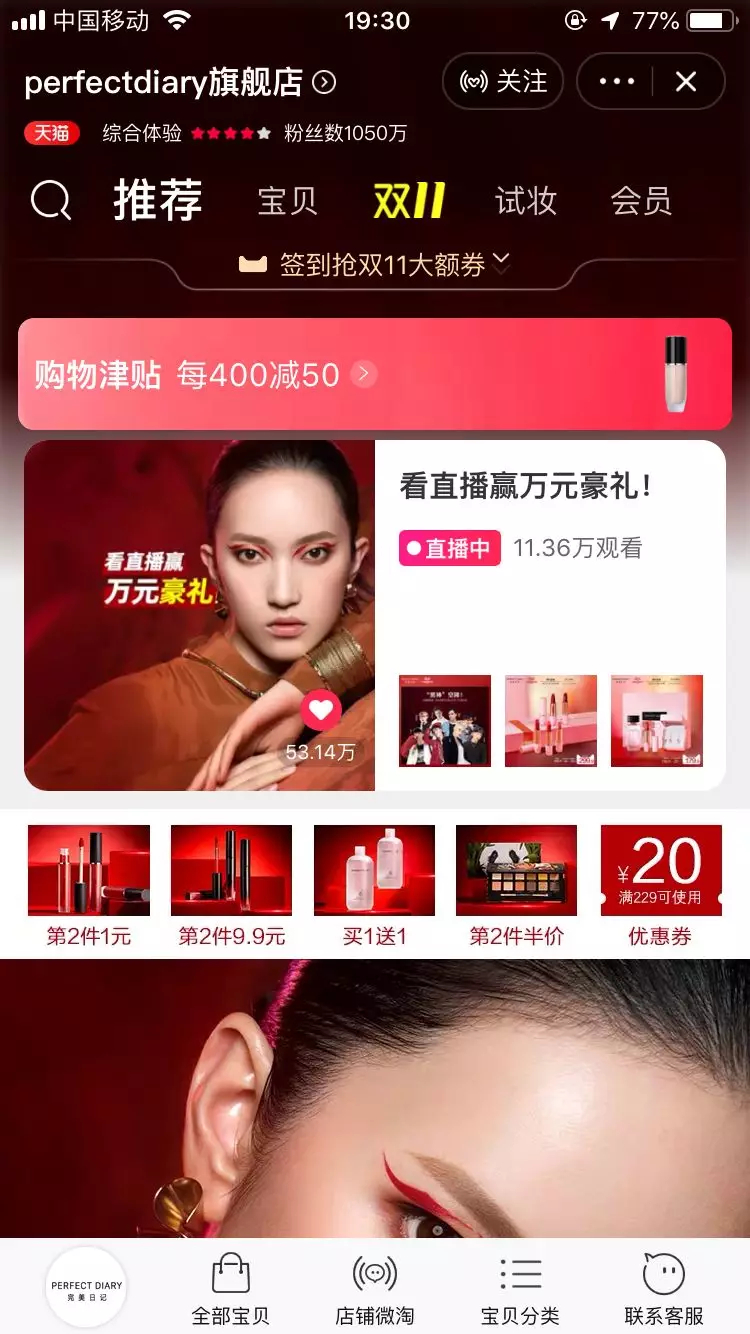Open the store search magnifier
This screenshot has width=750, height=1334.
51,200
